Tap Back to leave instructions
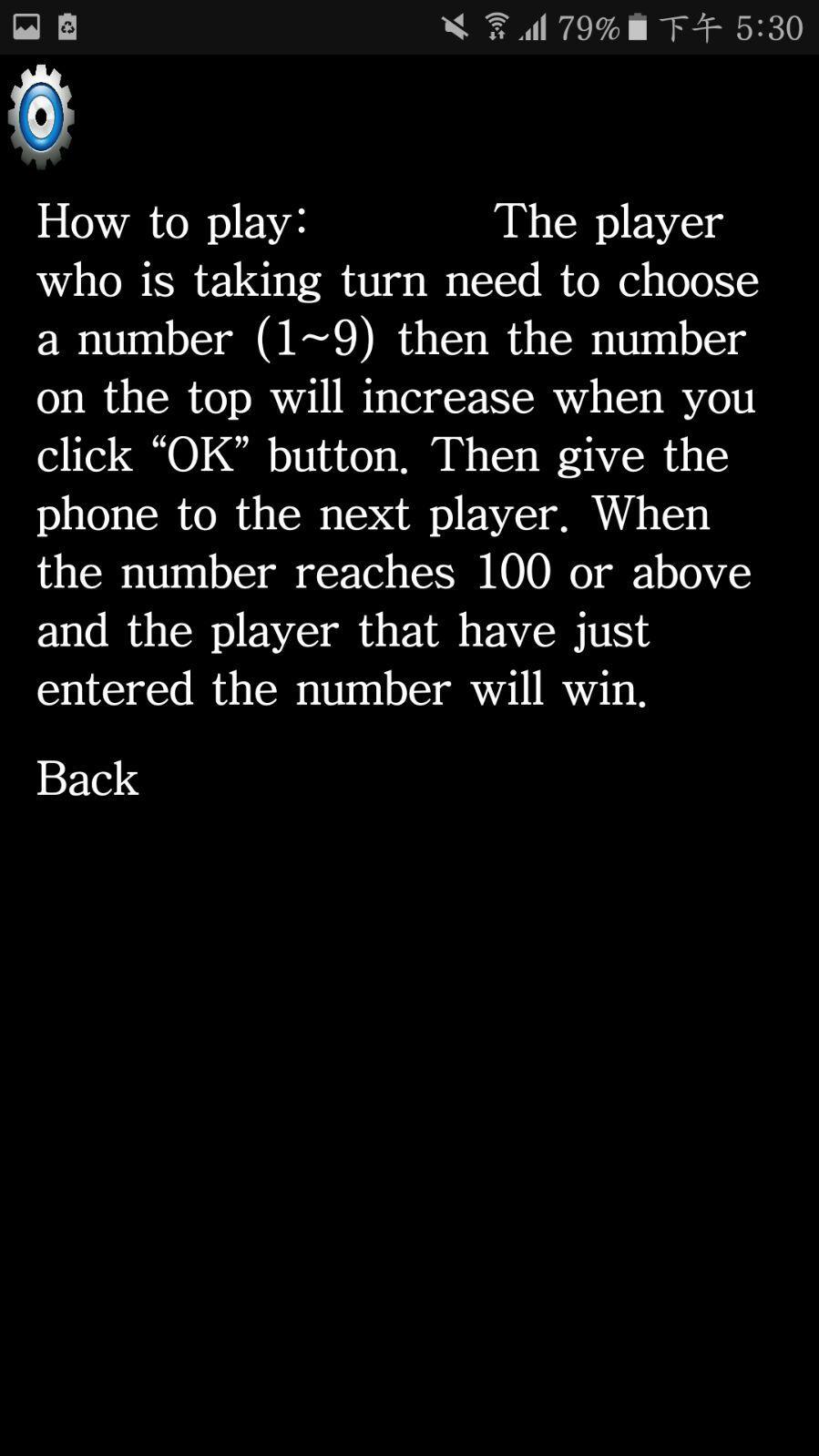819x1456 pixels. point(87,779)
